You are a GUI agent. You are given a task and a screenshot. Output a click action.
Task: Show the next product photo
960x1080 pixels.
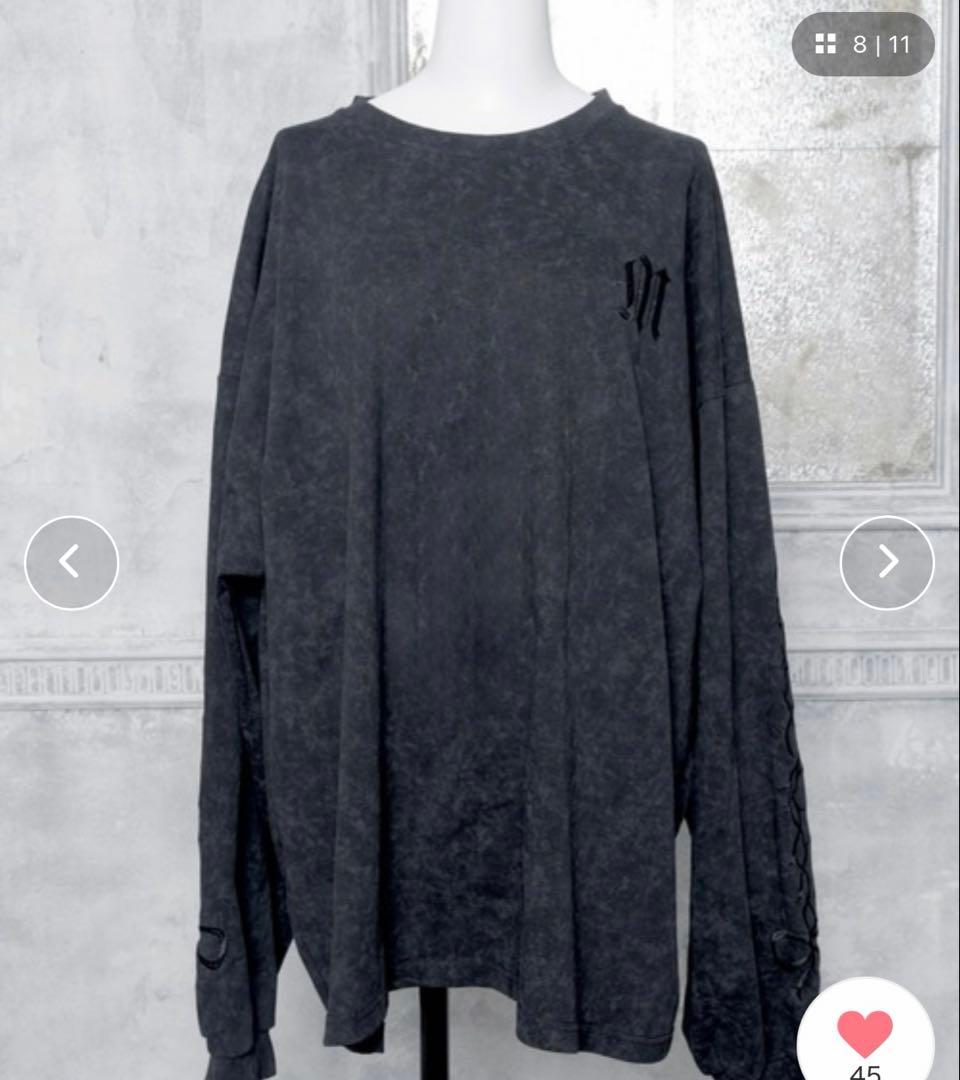pyautogui.click(x=887, y=563)
